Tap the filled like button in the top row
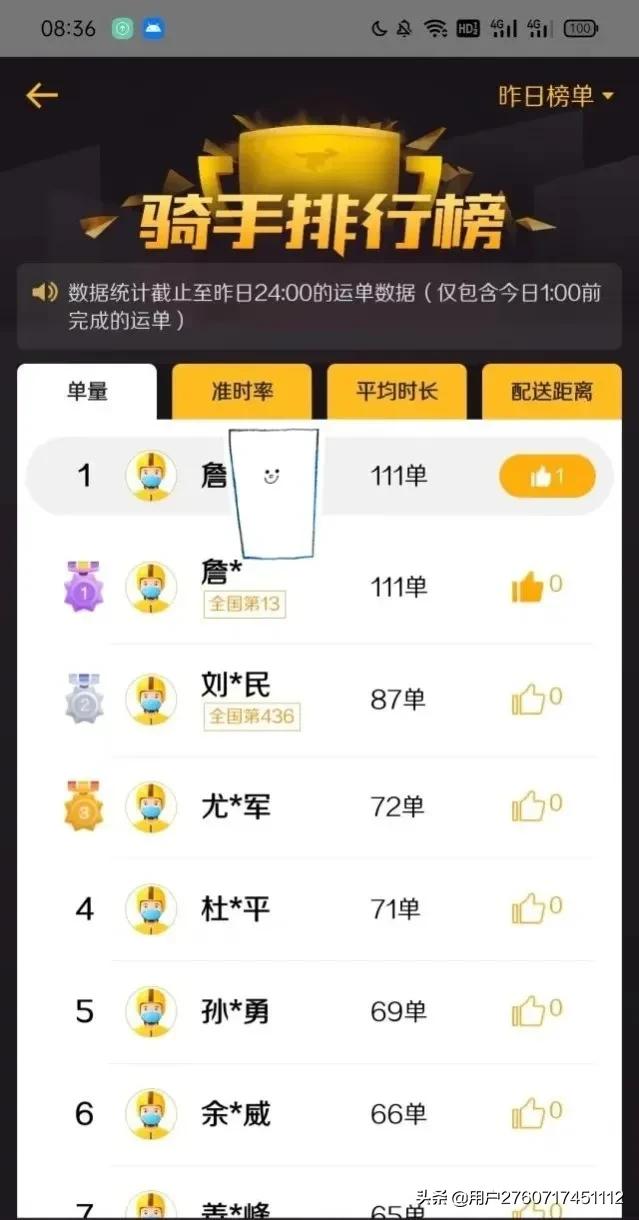Image resolution: width=639 pixels, height=1220 pixels. [x=547, y=477]
